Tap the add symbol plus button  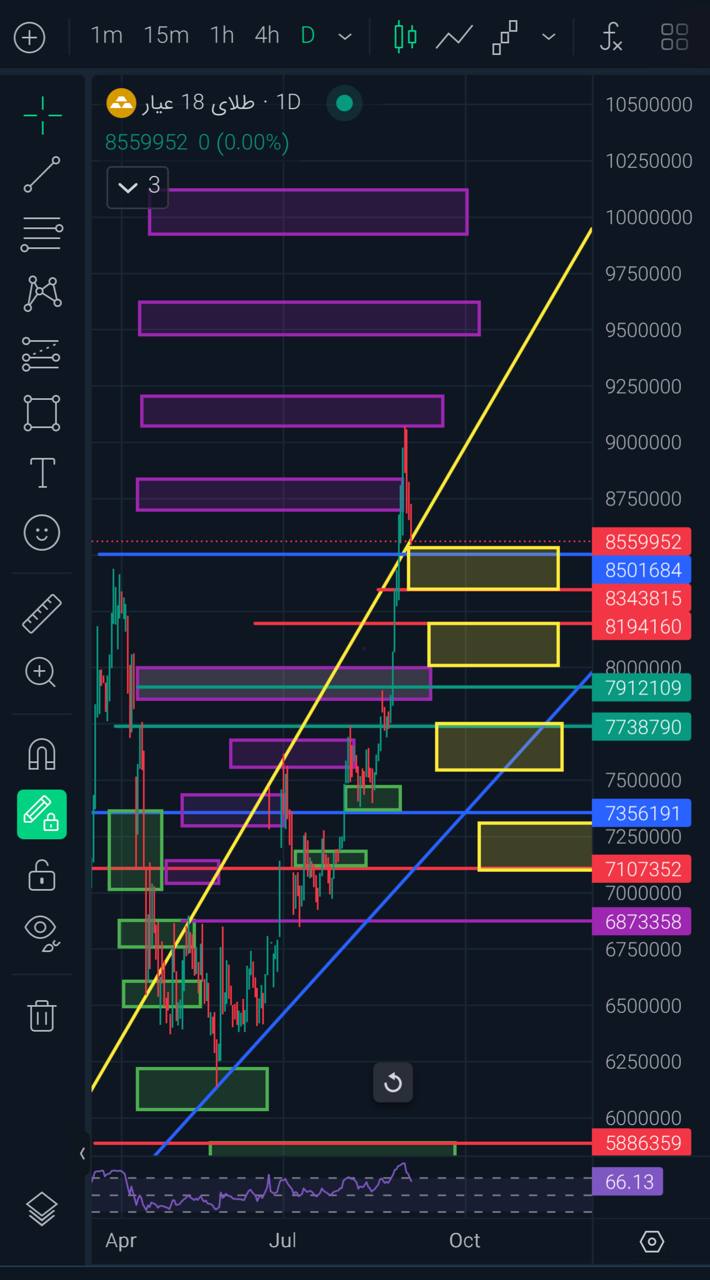point(29,38)
